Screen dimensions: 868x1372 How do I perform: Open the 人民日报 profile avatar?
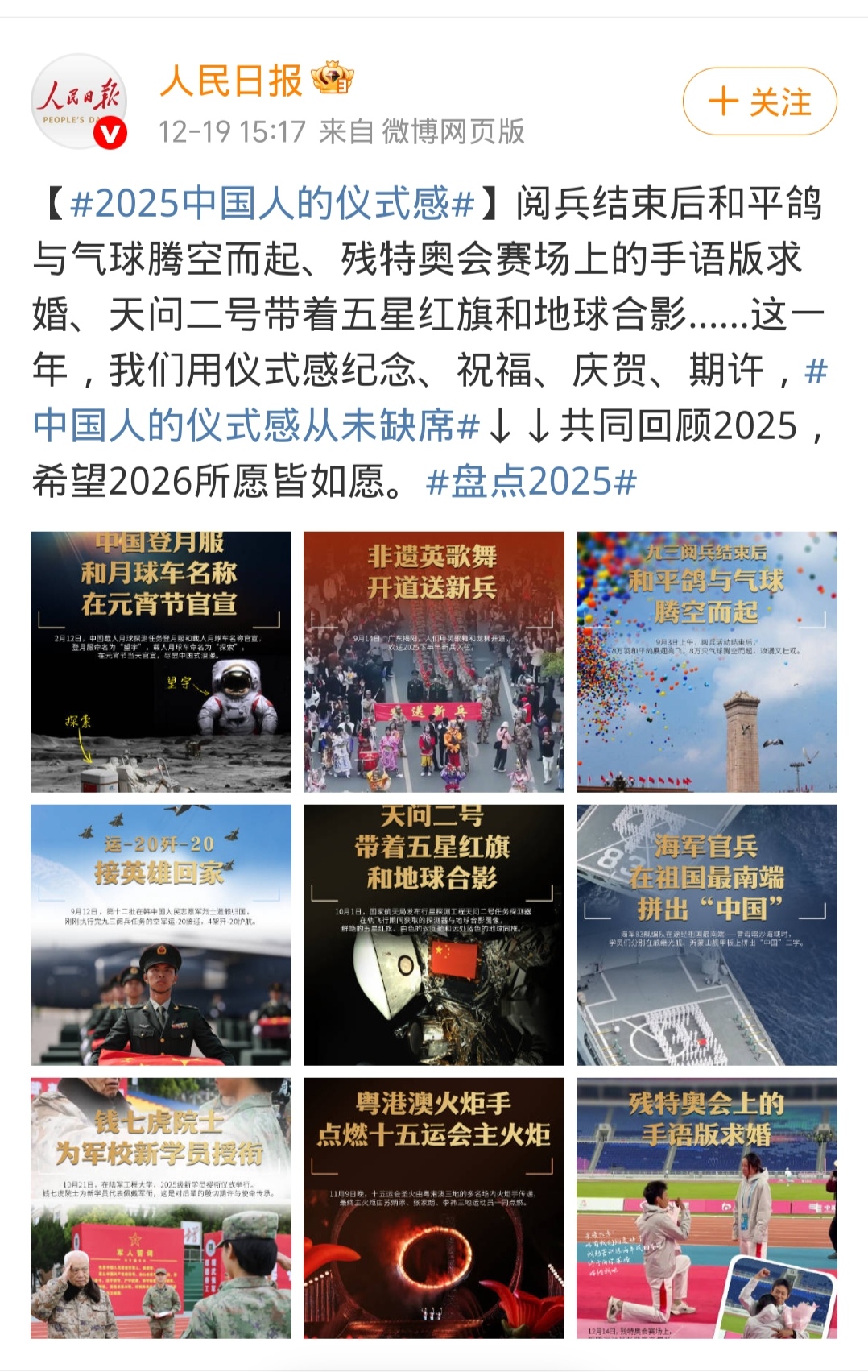click(79, 102)
